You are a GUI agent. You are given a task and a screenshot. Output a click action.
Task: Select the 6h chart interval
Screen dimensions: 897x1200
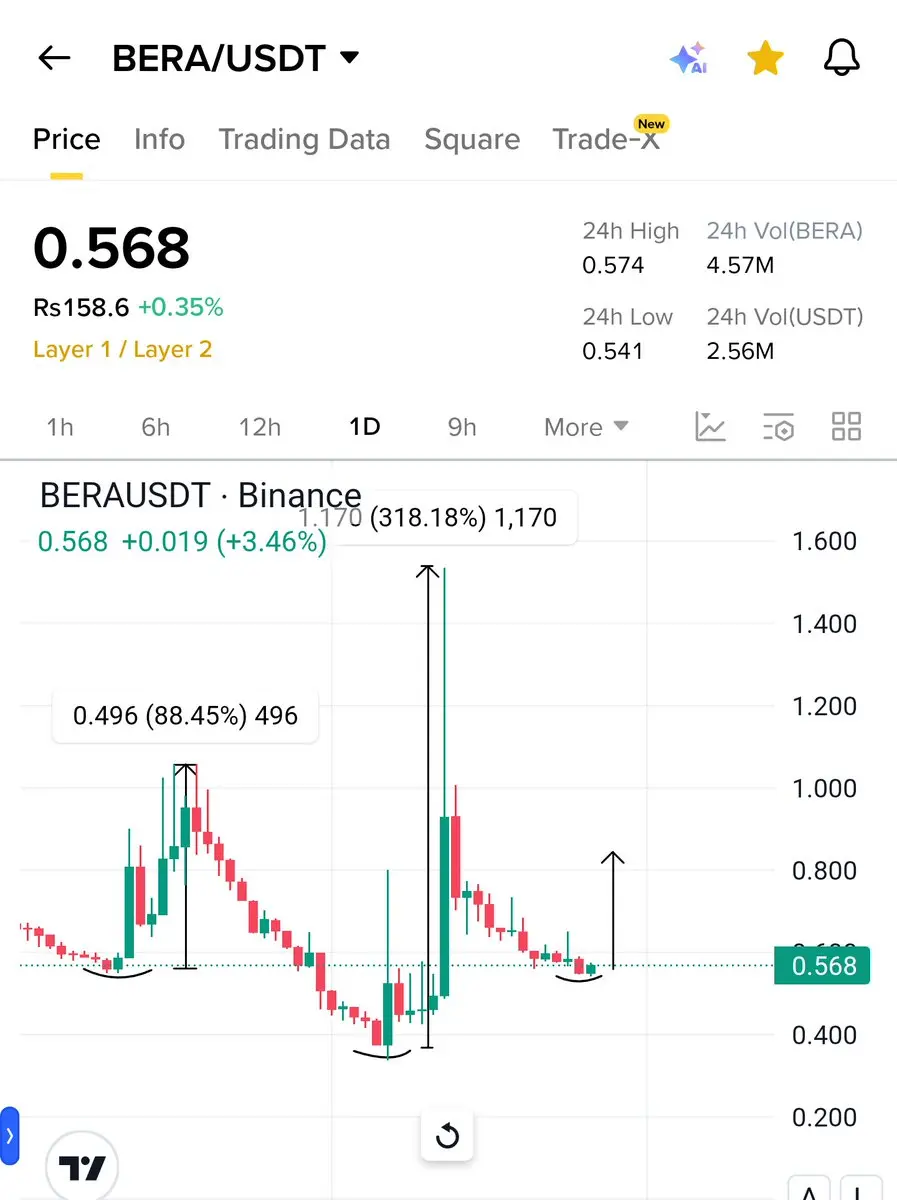click(x=155, y=427)
